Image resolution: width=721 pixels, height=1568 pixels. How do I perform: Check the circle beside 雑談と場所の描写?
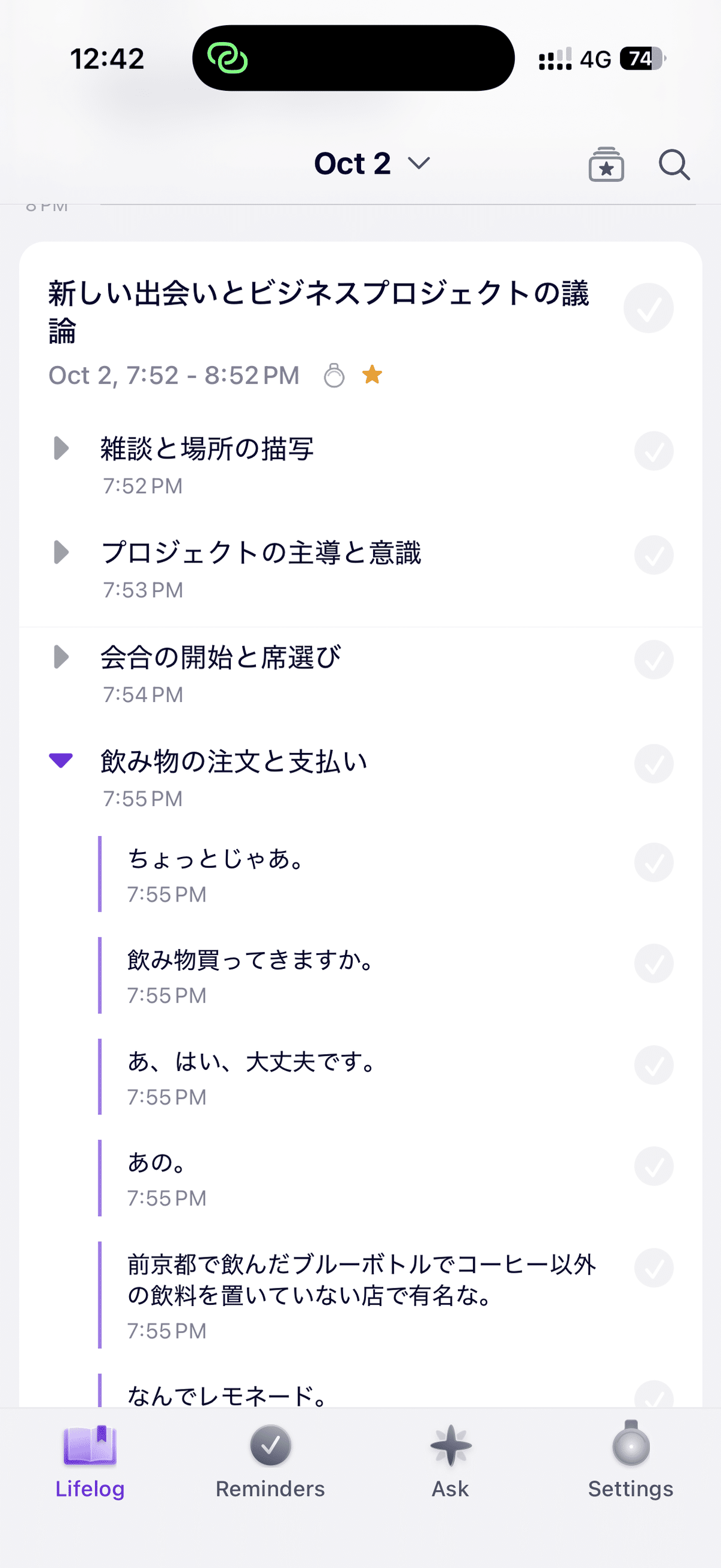point(653,450)
